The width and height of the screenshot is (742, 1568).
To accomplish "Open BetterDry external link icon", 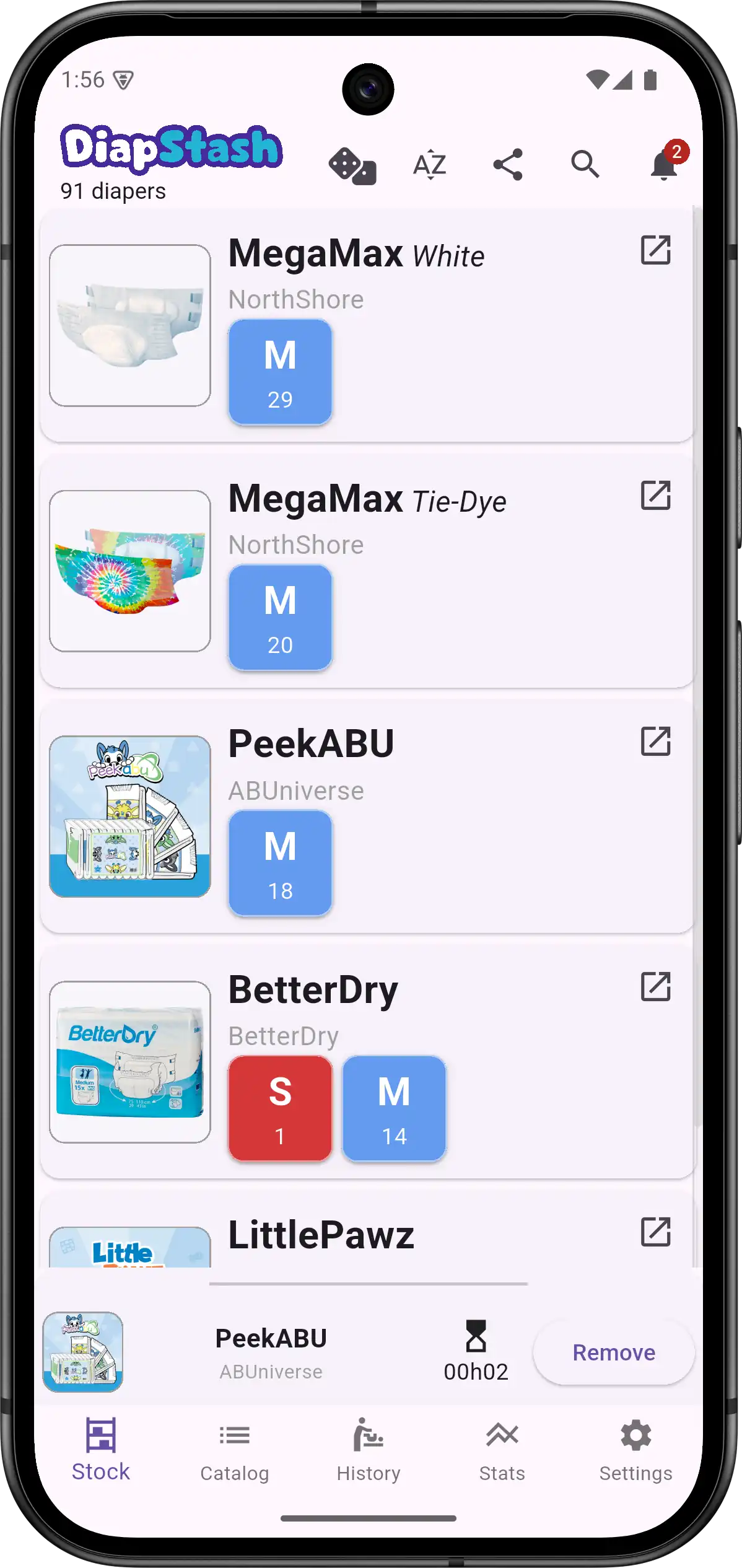I will click(655, 986).
